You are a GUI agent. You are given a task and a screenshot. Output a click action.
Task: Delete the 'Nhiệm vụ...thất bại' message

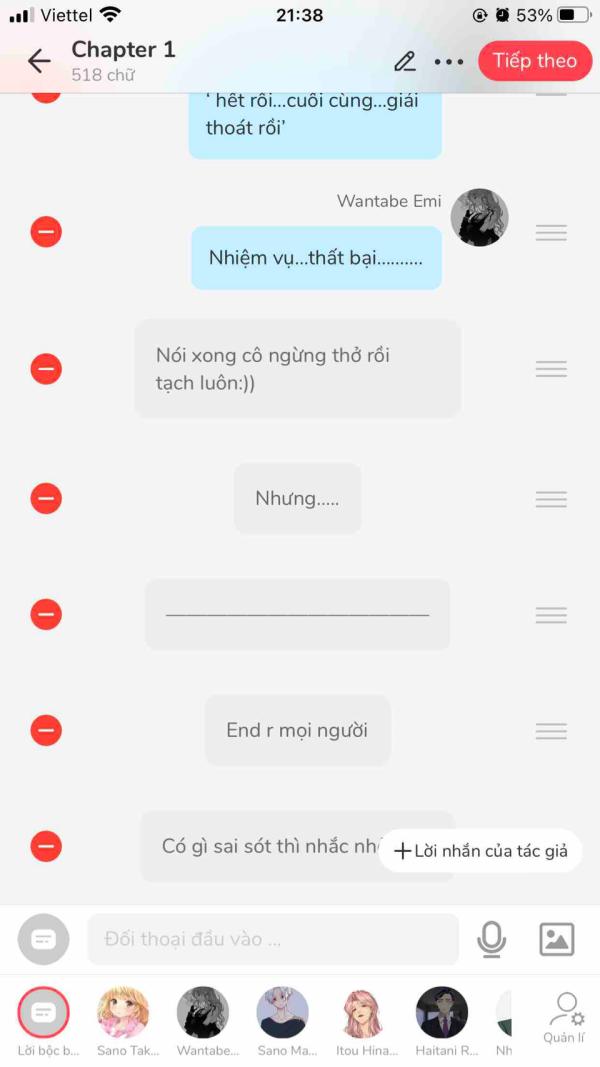(46, 232)
